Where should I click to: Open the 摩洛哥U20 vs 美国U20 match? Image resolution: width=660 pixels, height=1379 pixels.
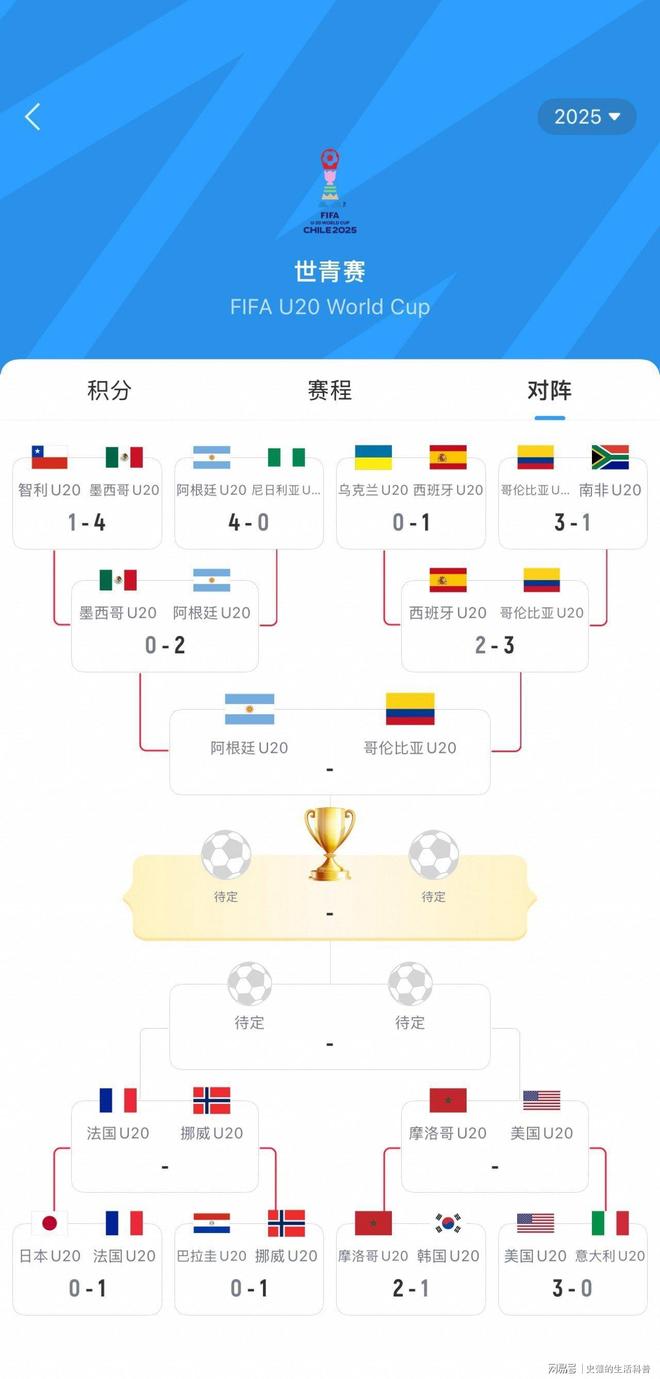pos(495,1146)
